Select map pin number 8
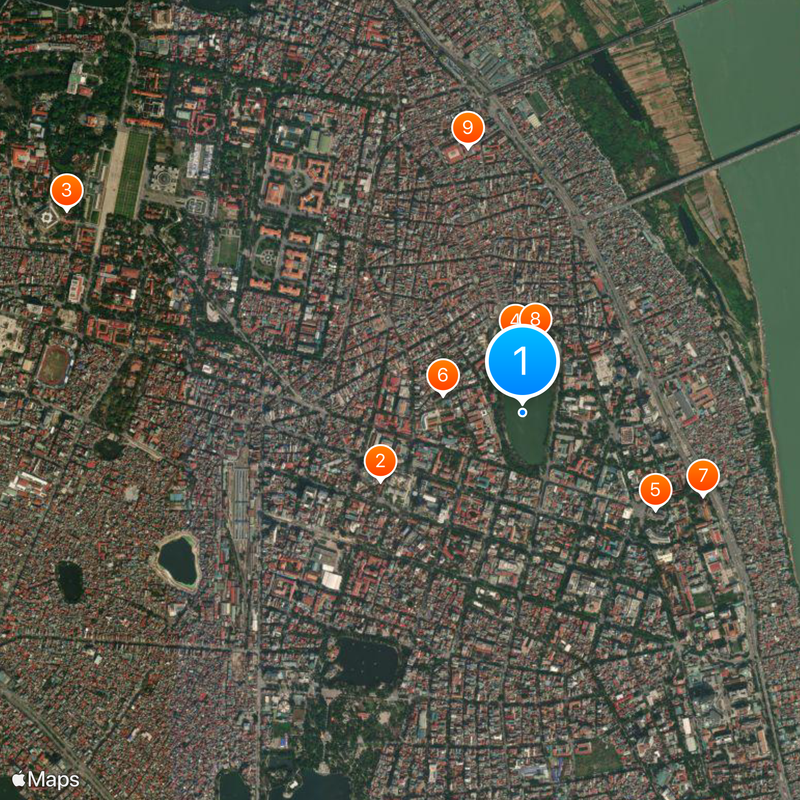This screenshot has height=800, width=800. [538, 317]
